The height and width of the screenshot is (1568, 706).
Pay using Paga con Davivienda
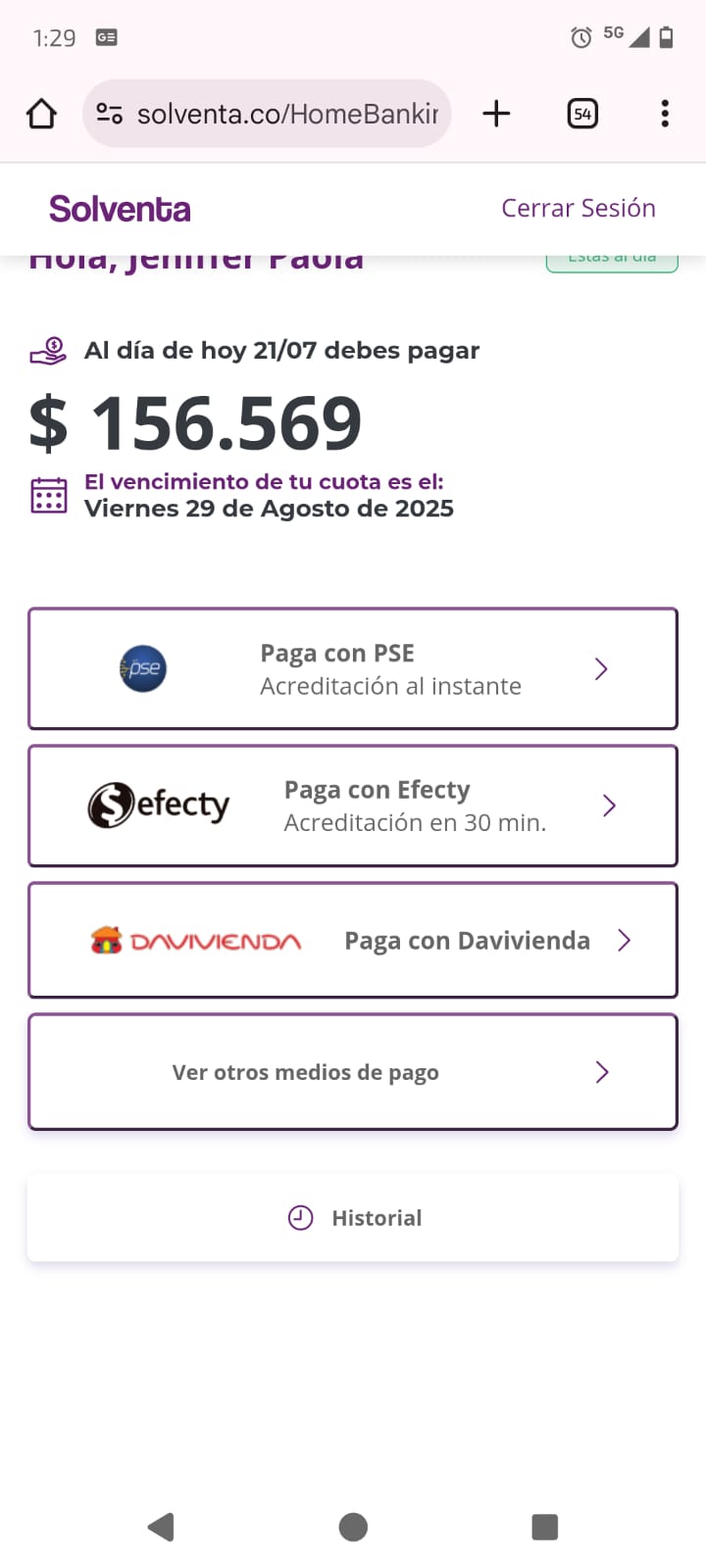(353, 941)
